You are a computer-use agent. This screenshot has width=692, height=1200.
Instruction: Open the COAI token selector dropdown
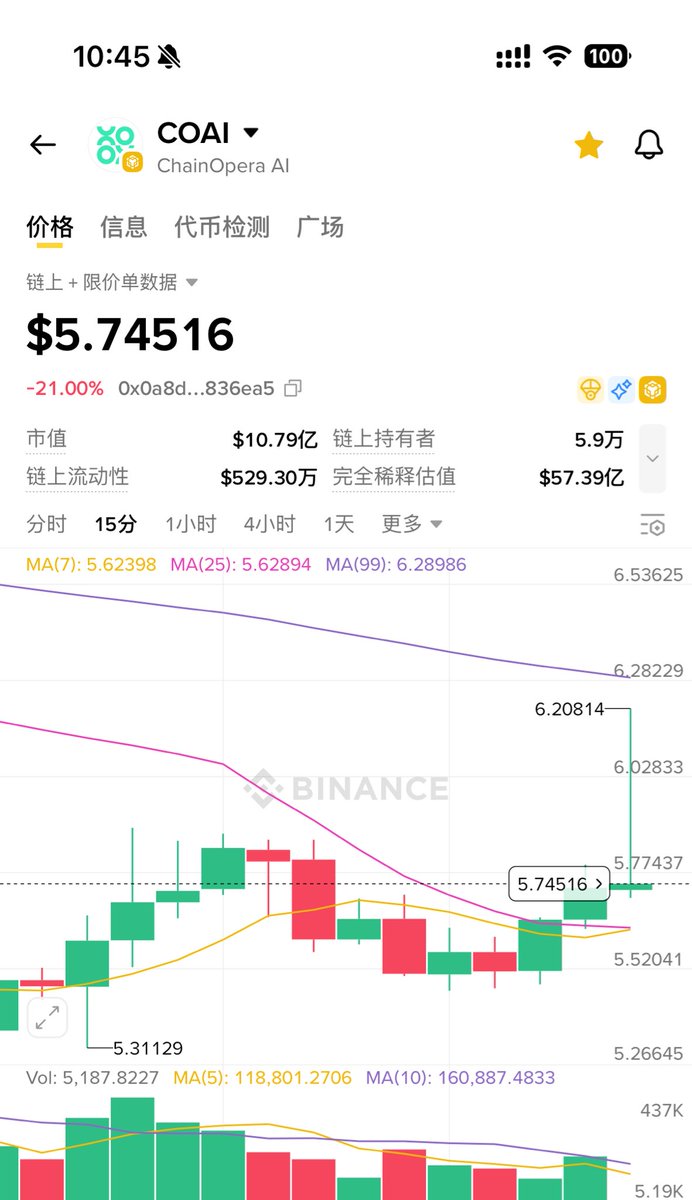tap(251, 133)
